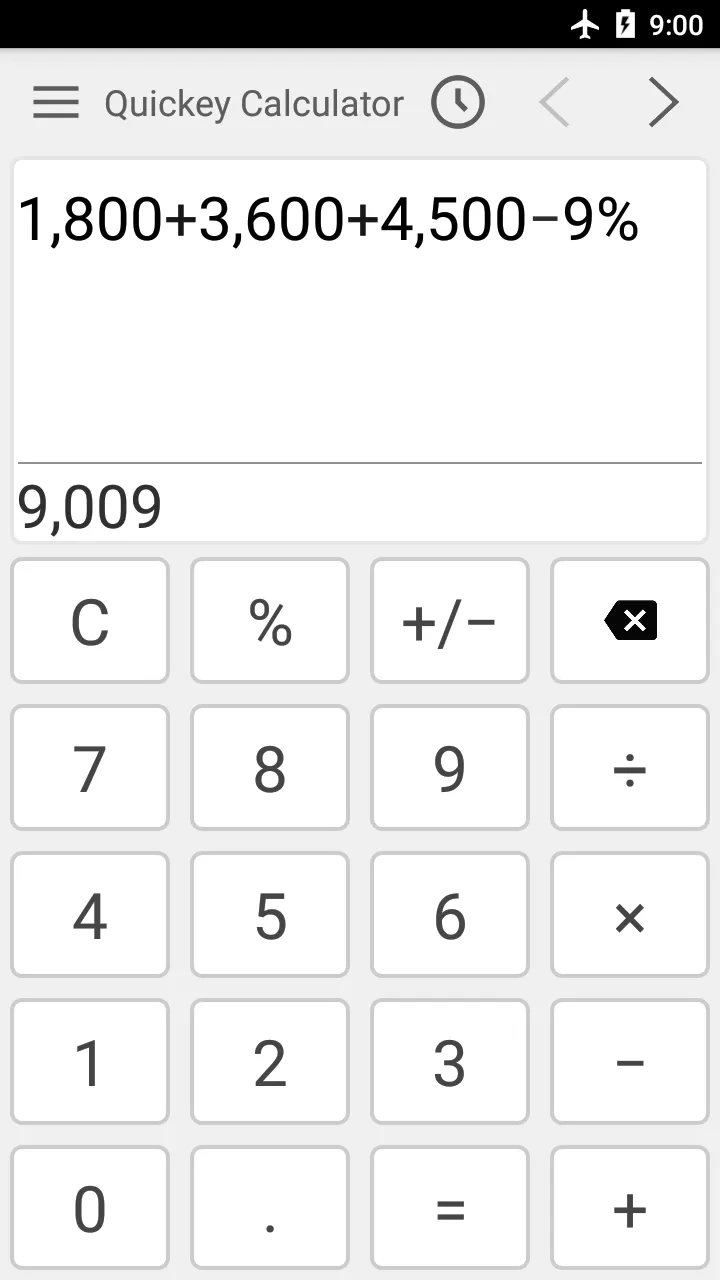Screen dimensions: 720x1280
Task: Open calculation history clock icon
Action: pyautogui.click(x=458, y=103)
